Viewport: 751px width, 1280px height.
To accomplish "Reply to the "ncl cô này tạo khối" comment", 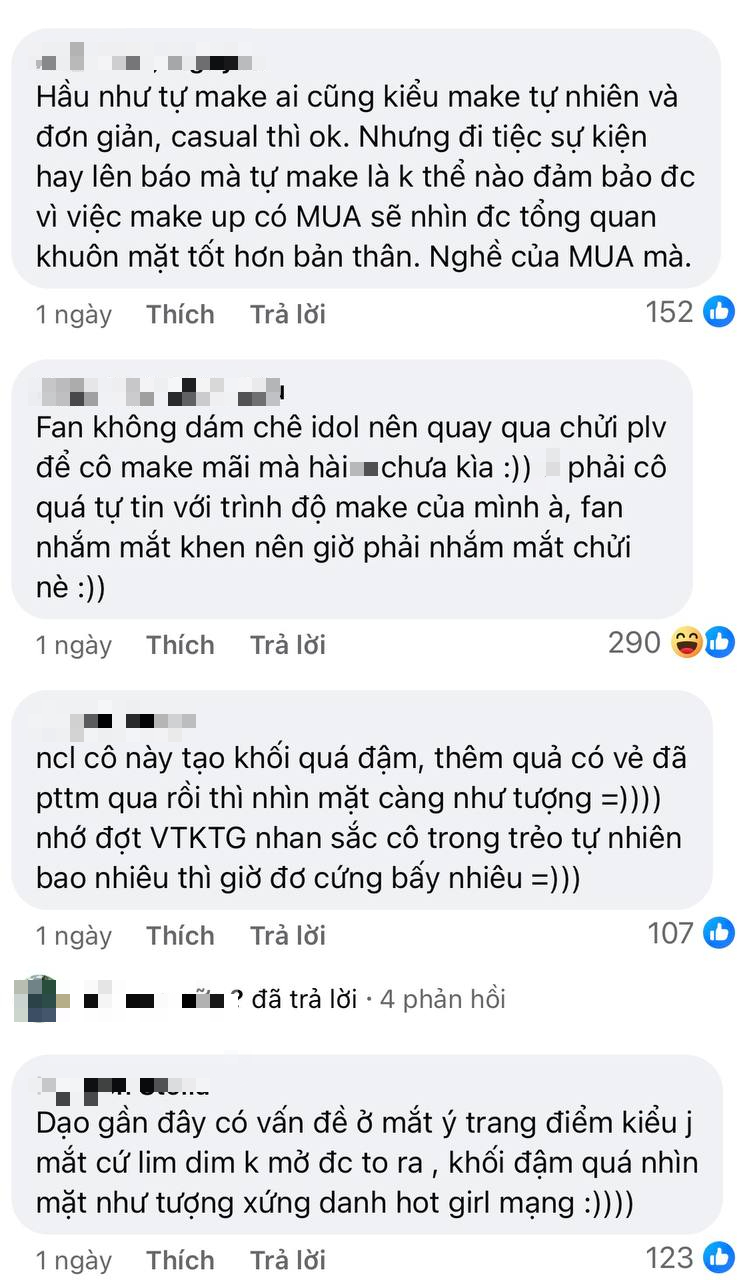I will (288, 935).
